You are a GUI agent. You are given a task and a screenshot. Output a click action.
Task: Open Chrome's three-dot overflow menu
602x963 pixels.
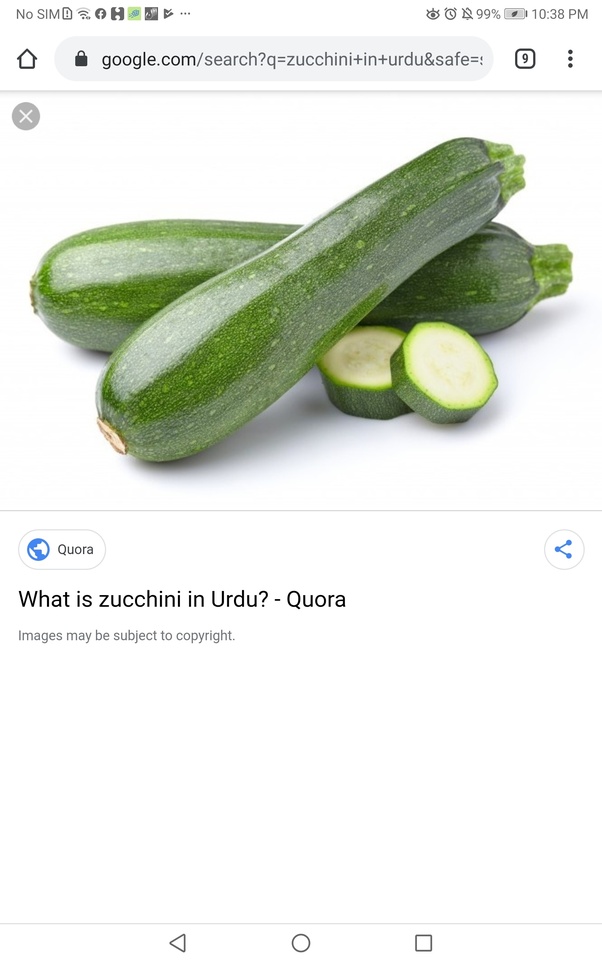click(570, 59)
